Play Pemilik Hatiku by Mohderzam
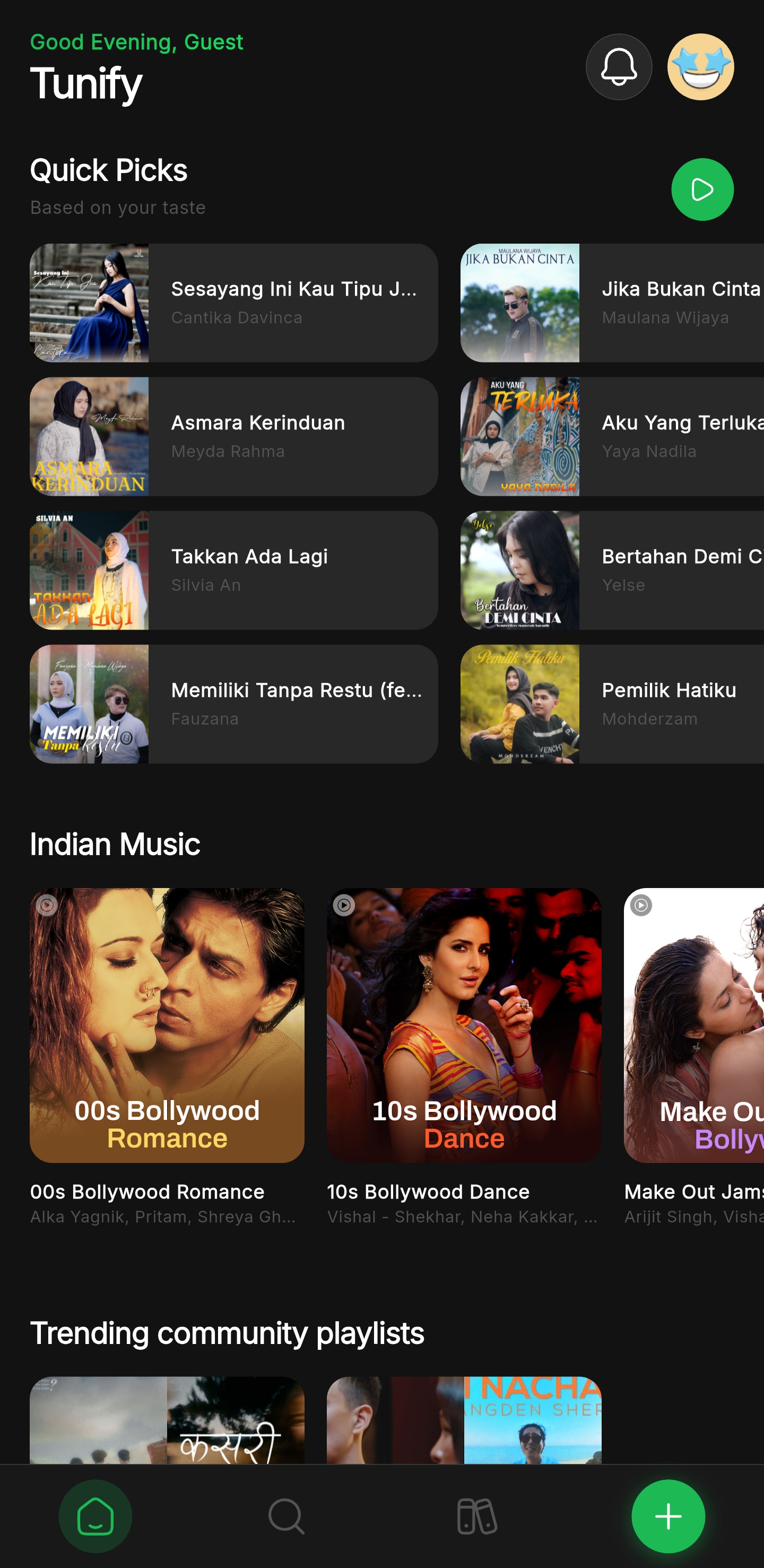The height and width of the screenshot is (1568, 764). click(611, 704)
